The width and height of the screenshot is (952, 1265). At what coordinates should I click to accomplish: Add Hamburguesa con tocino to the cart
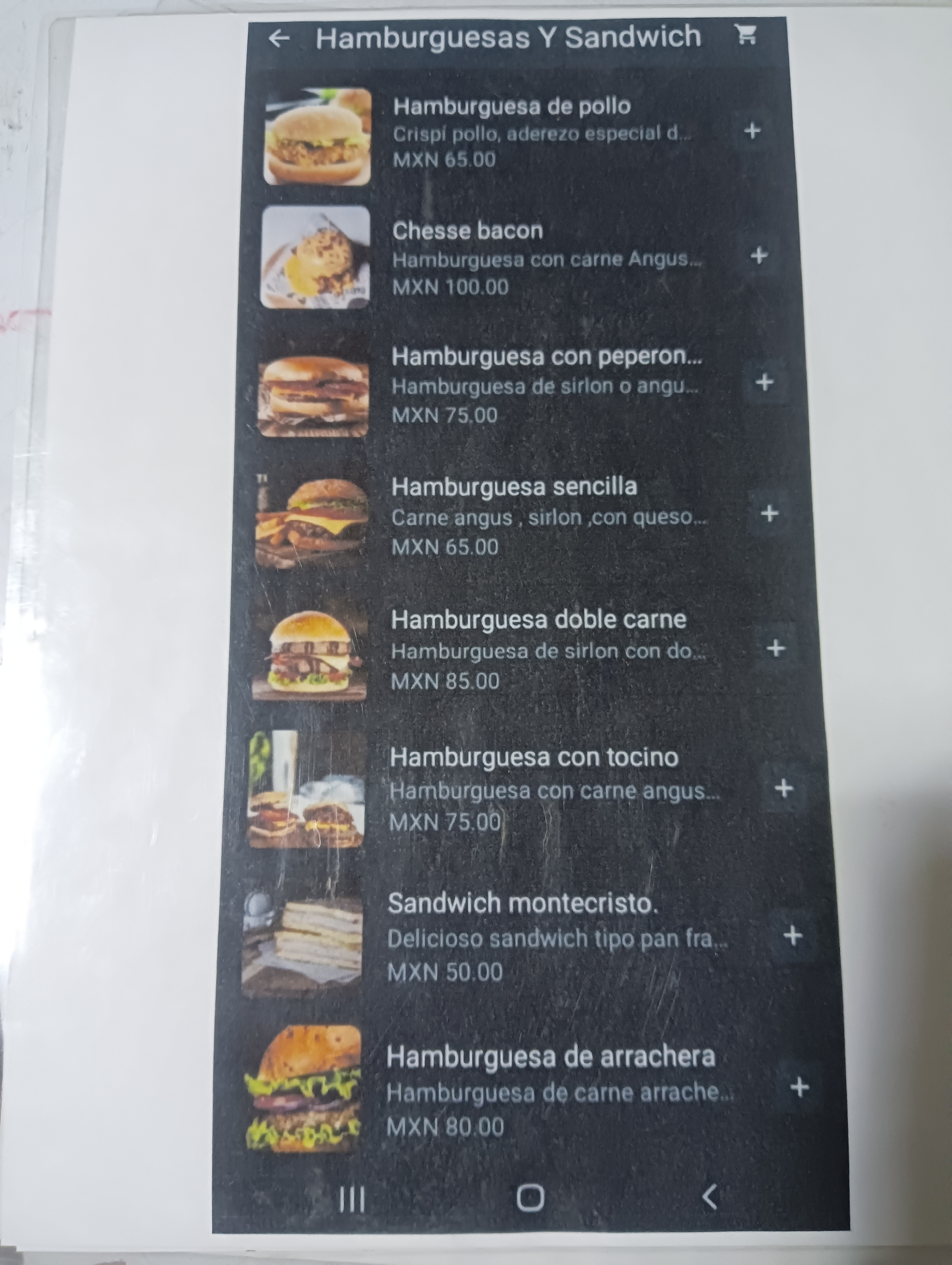click(x=783, y=789)
